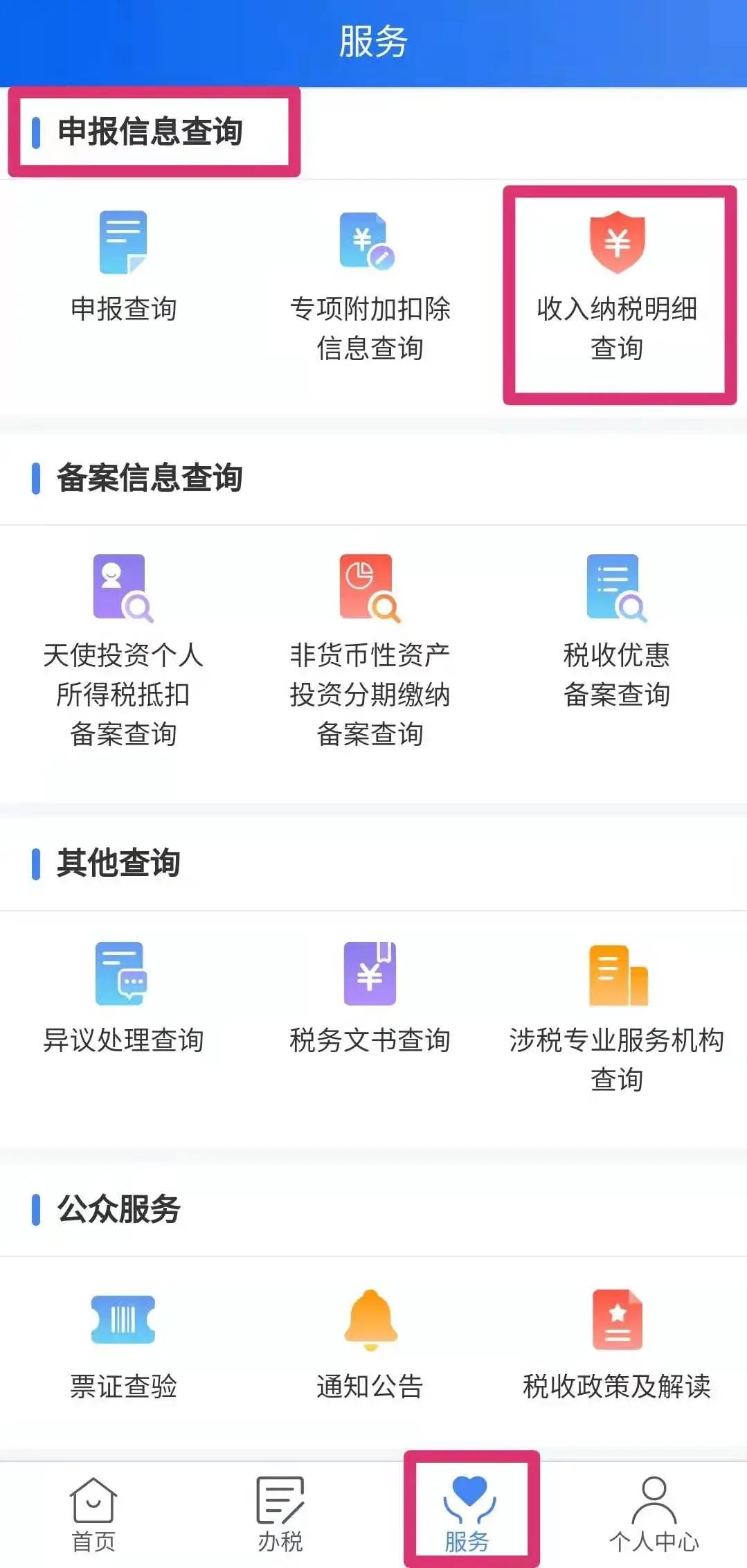The height and width of the screenshot is (1568, 747).
Task: Open 专项附加扣除信息查询
Action: tap(370, 287)
